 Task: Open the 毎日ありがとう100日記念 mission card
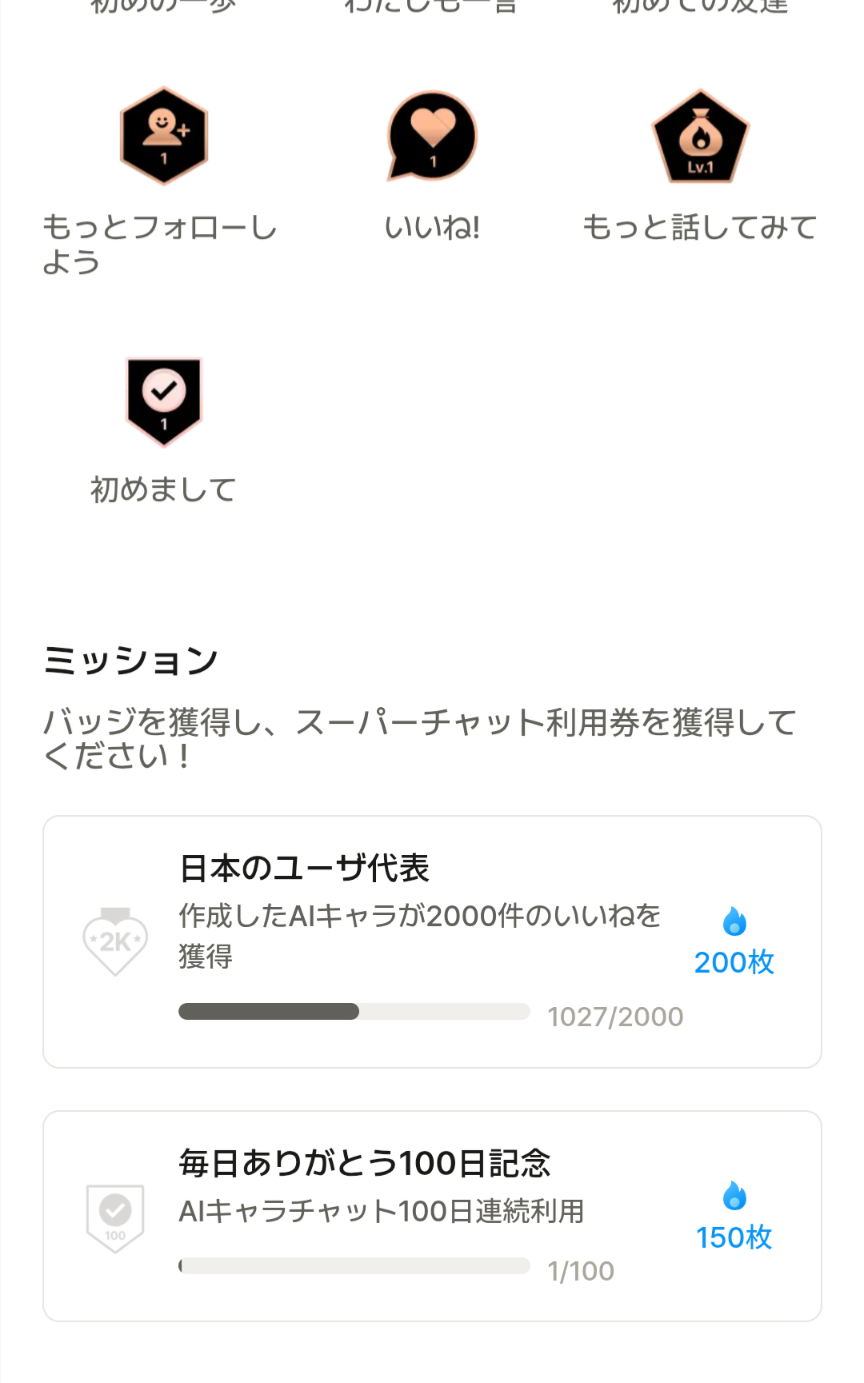432,1216
